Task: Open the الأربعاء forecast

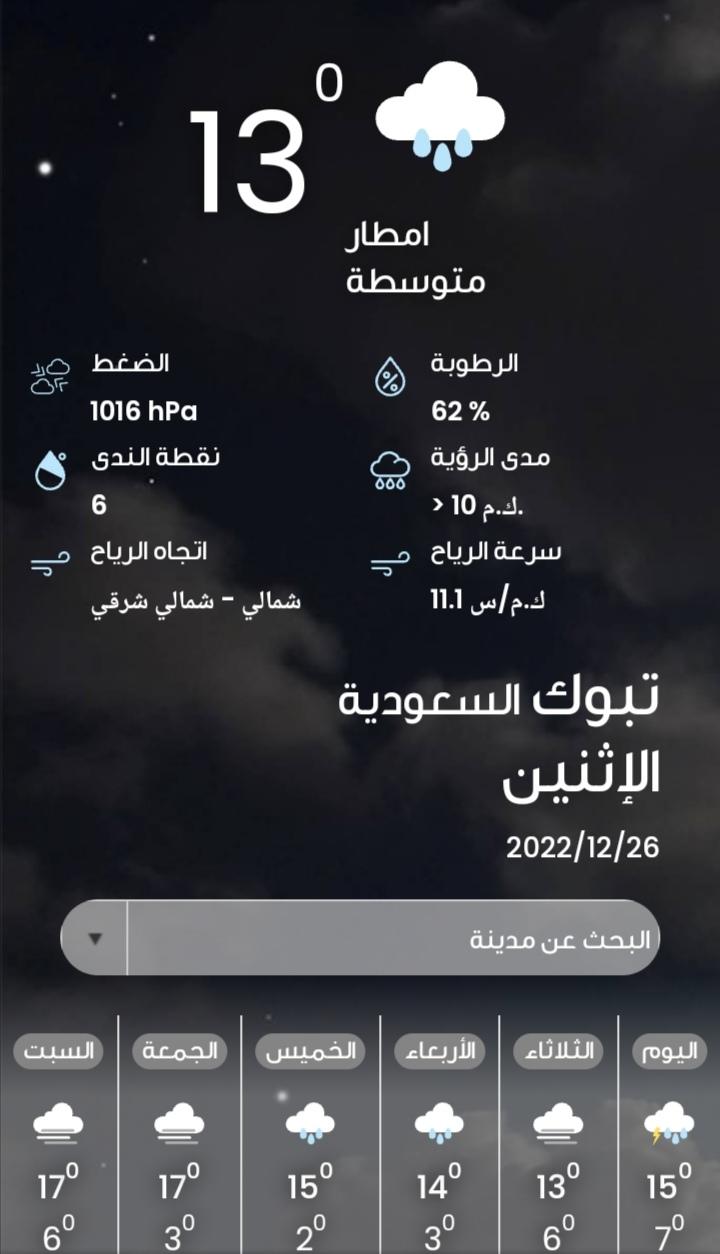Action: pyautogui.click(x=439, y=1135)
